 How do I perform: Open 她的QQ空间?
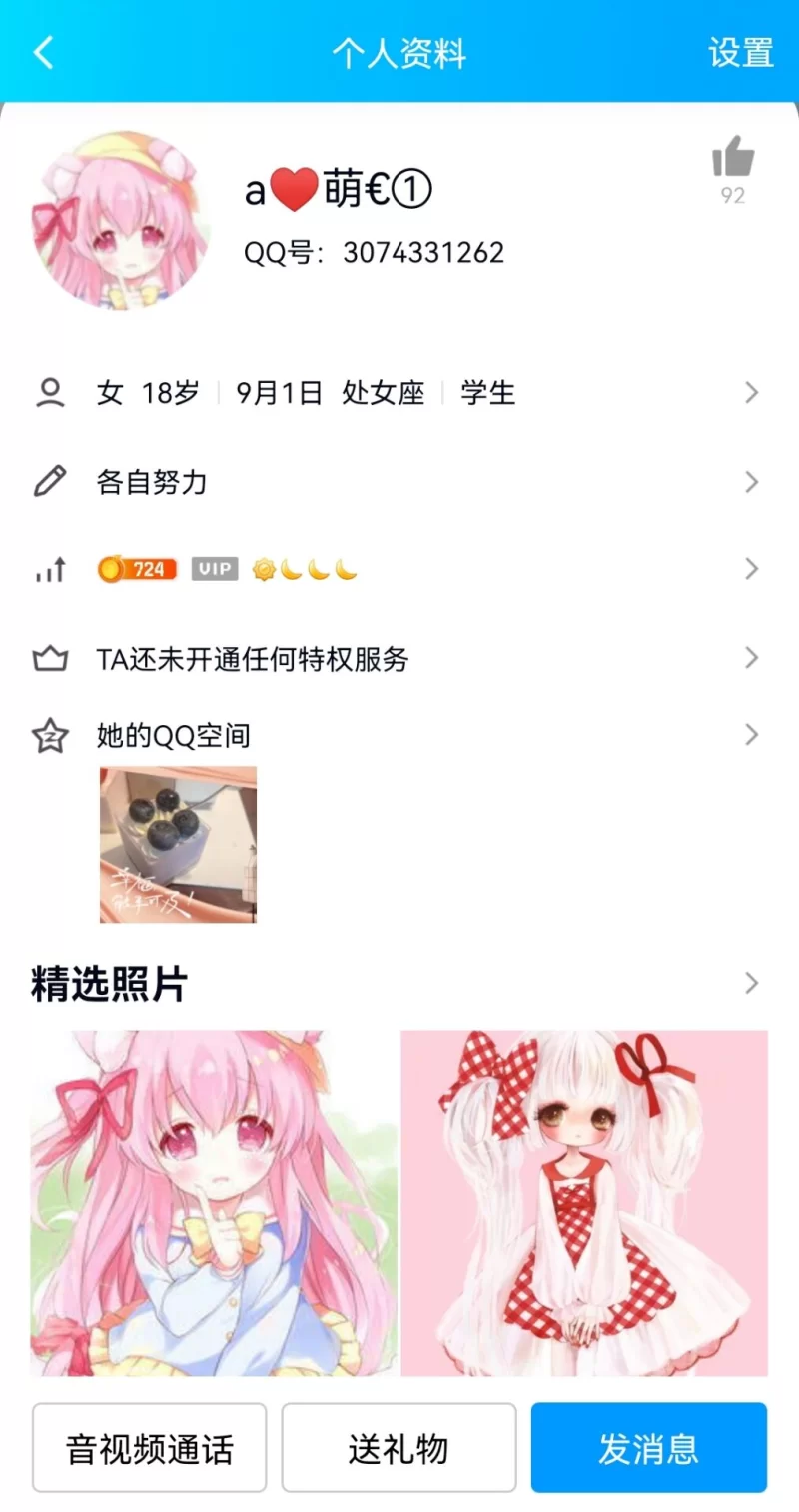coord(399,737)
